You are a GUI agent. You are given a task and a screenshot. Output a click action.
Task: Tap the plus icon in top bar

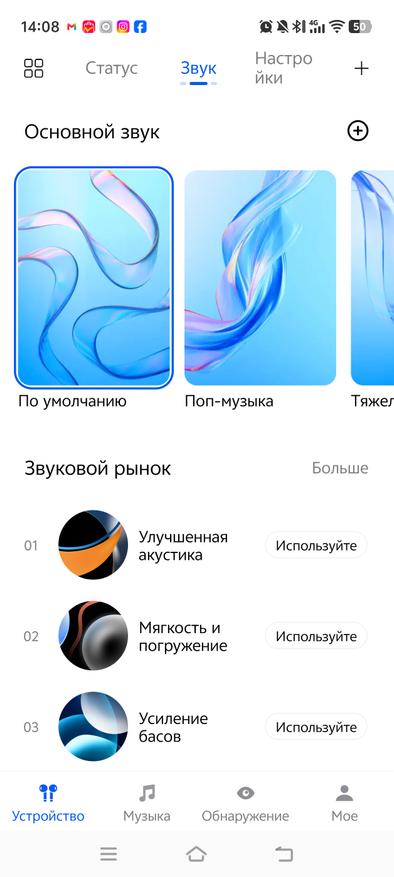tap(362, 68)
